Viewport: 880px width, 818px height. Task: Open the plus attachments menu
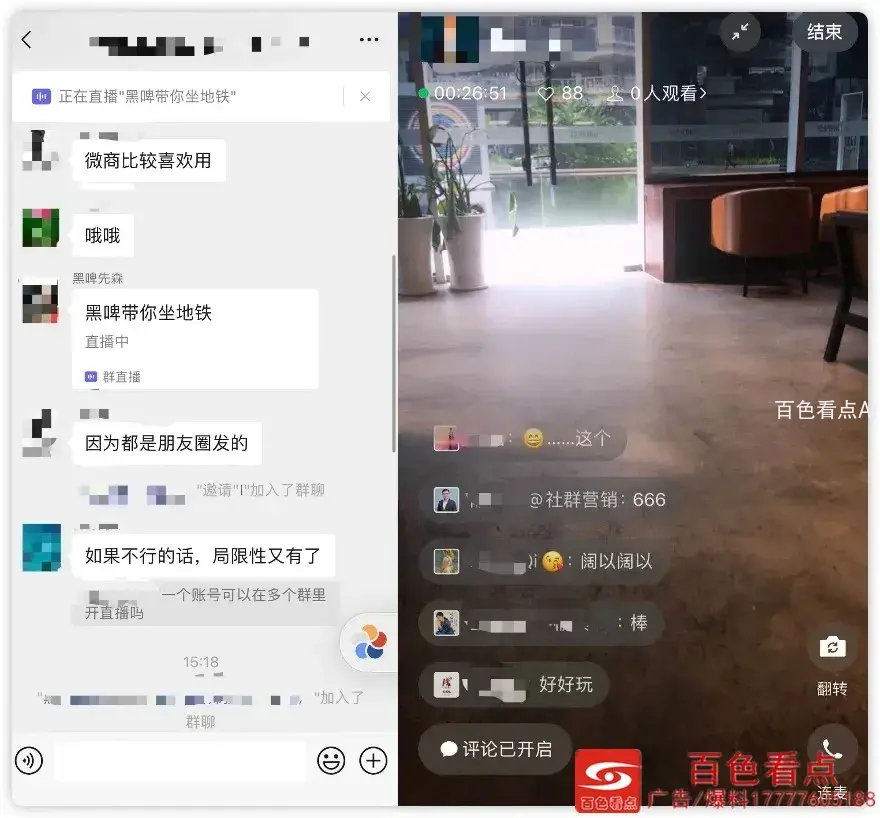[x=373, y=761]
